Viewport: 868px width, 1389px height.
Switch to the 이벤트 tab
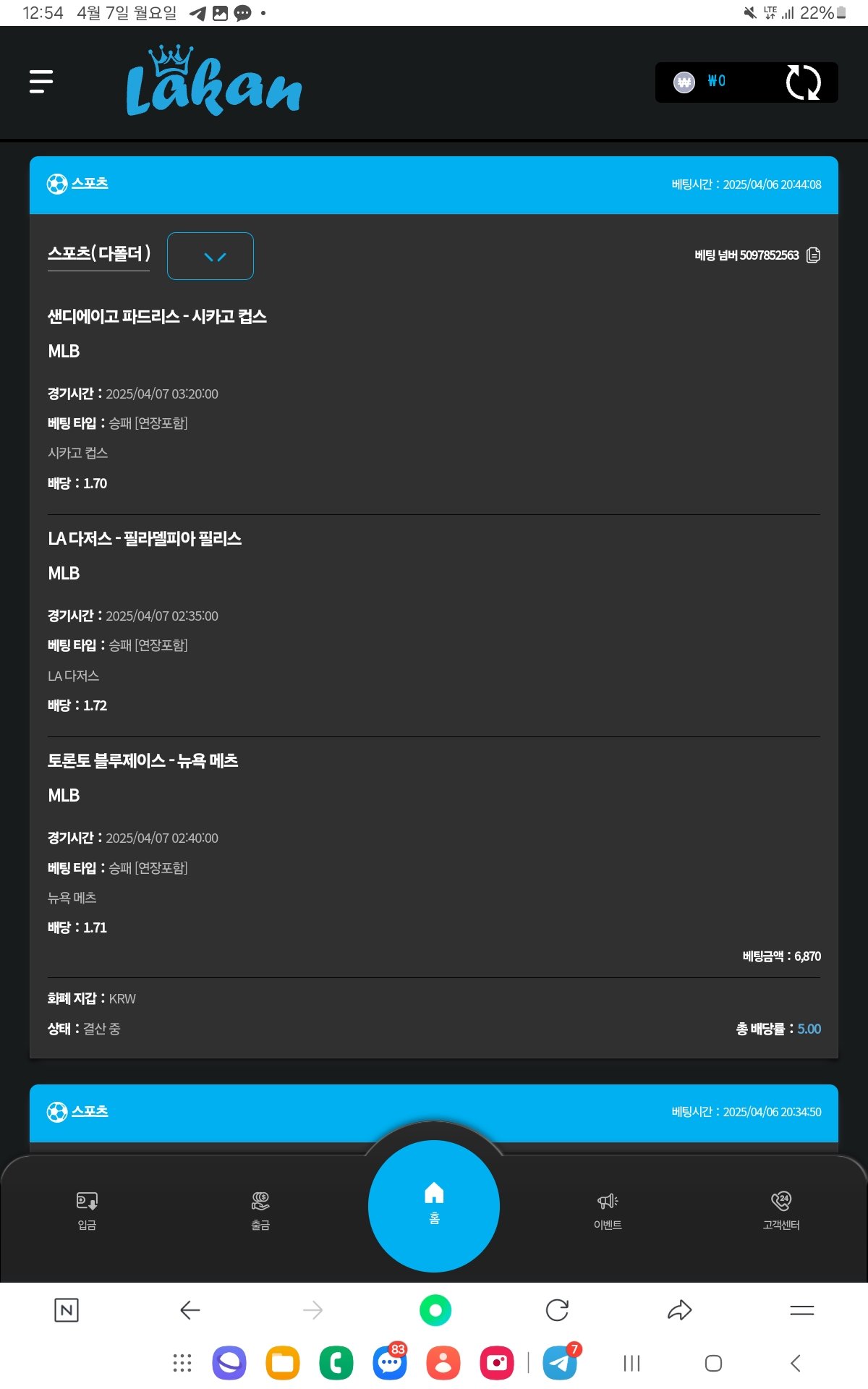tap(608, 1210)
